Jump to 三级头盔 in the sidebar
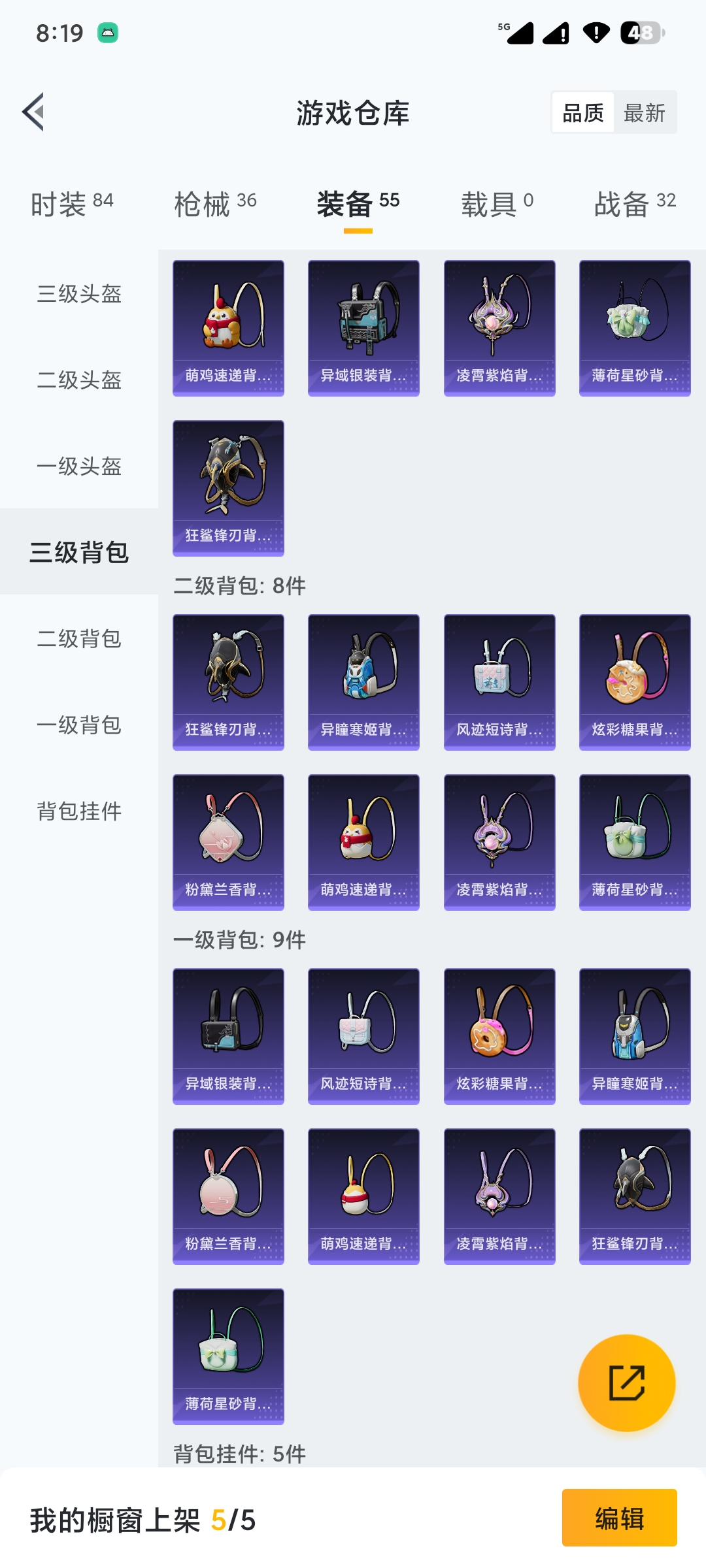706x1568 pixels. pyautogui.click(x=79, y=294)
